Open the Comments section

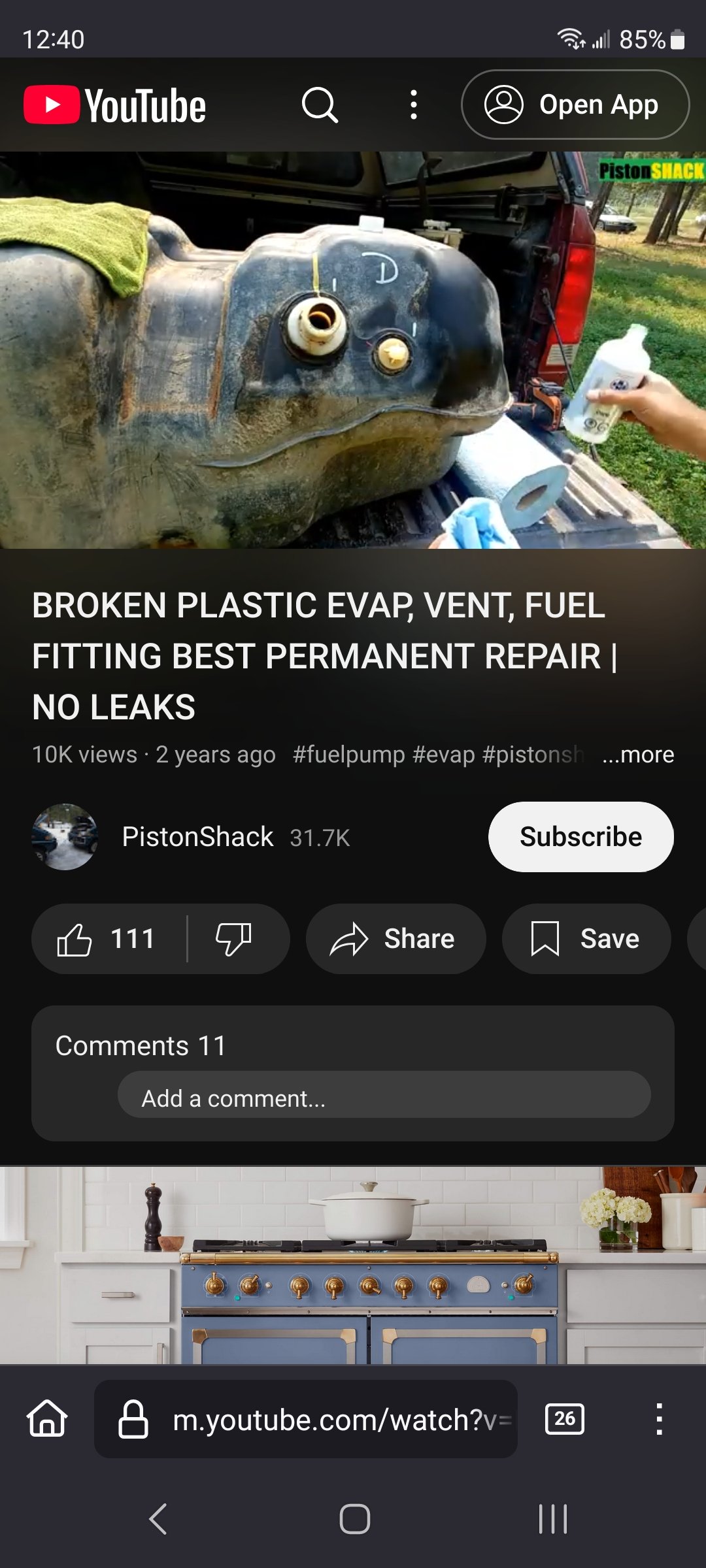pyautogui.click(x=141, y=1045)
